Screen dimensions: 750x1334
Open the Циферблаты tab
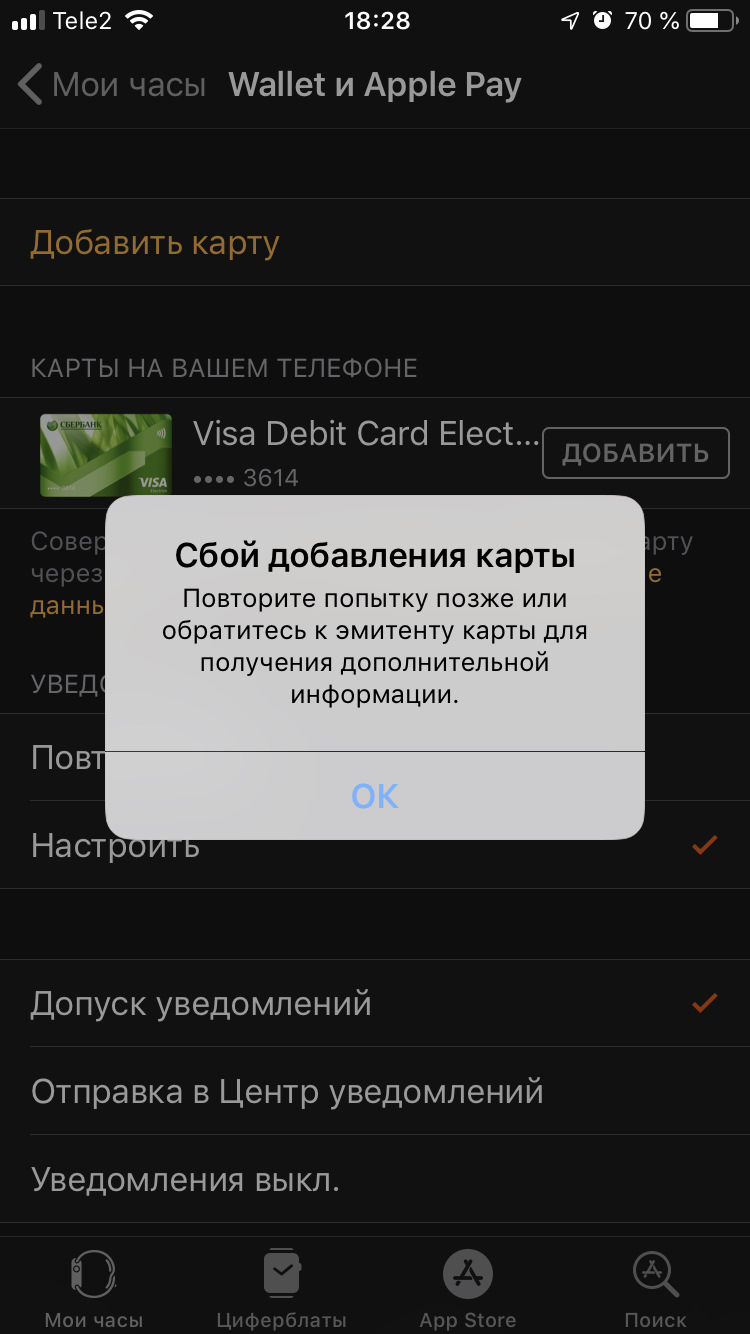281,1290
